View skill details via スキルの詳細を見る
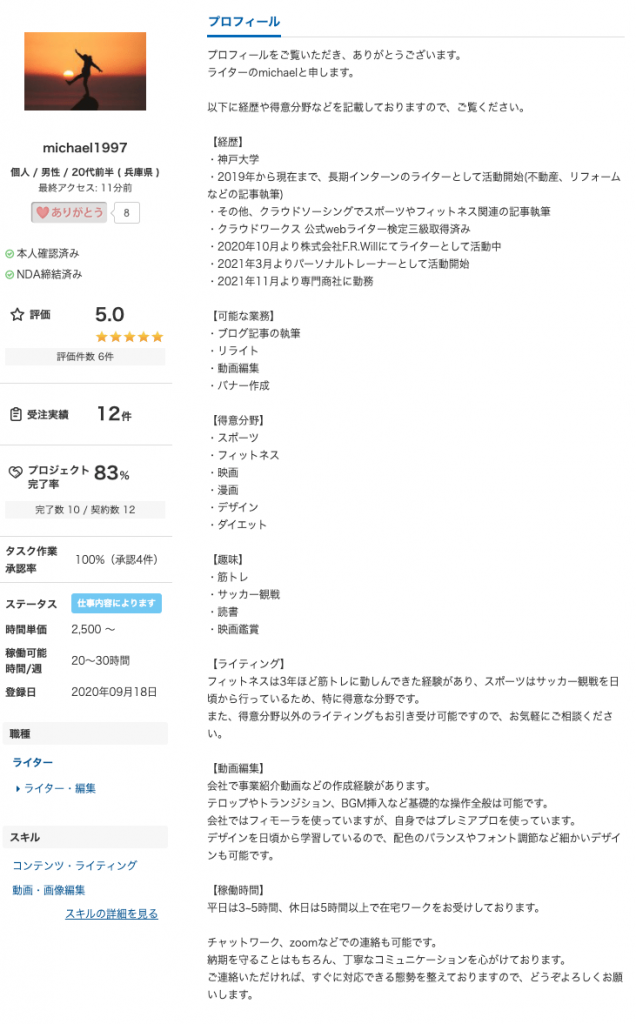This screenshot has width=636, height=1024. click(112, 914)
